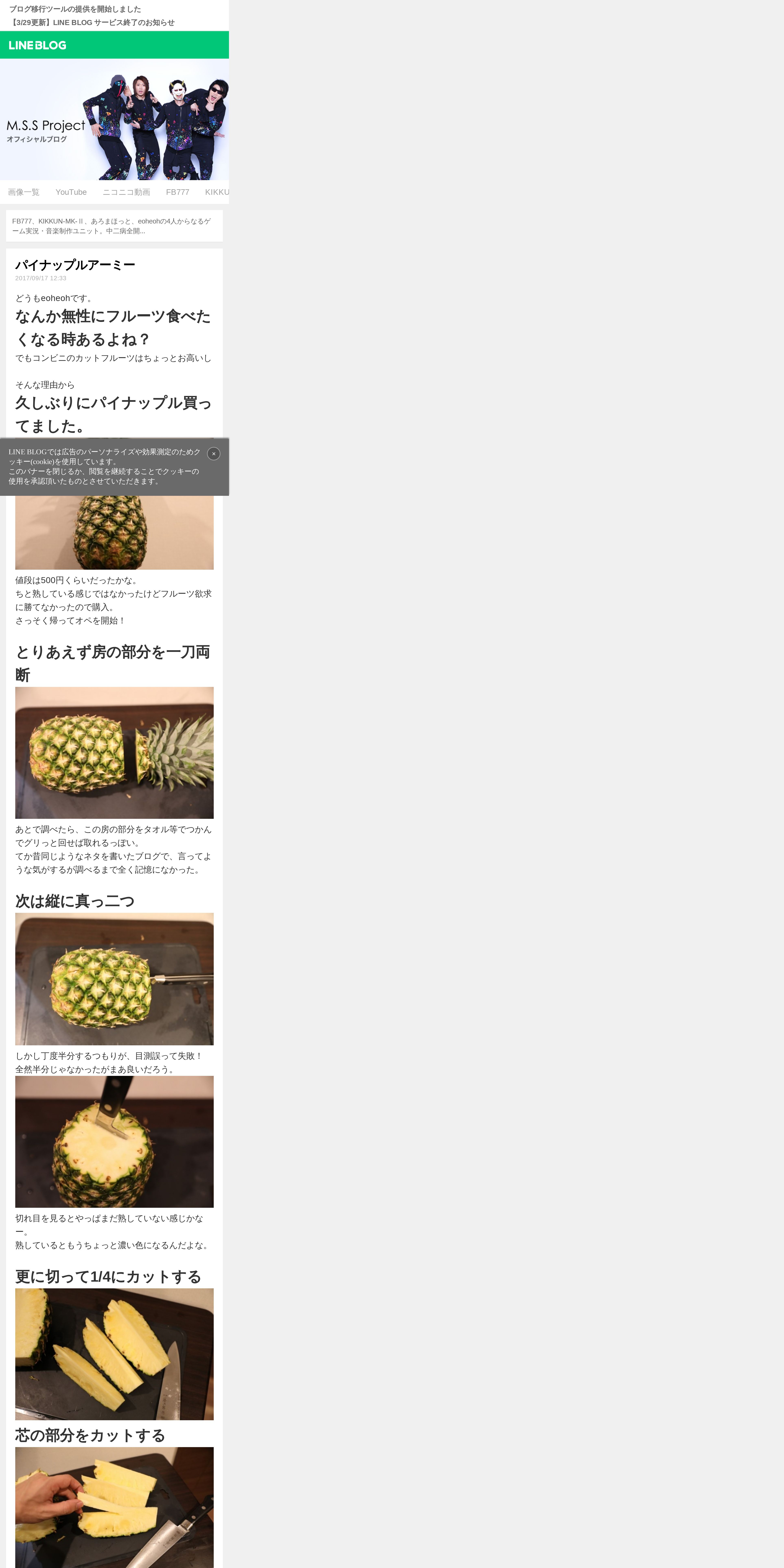Open the LINE BLOG service termination notice
The image size is (784, 1568).
[92, 23]
